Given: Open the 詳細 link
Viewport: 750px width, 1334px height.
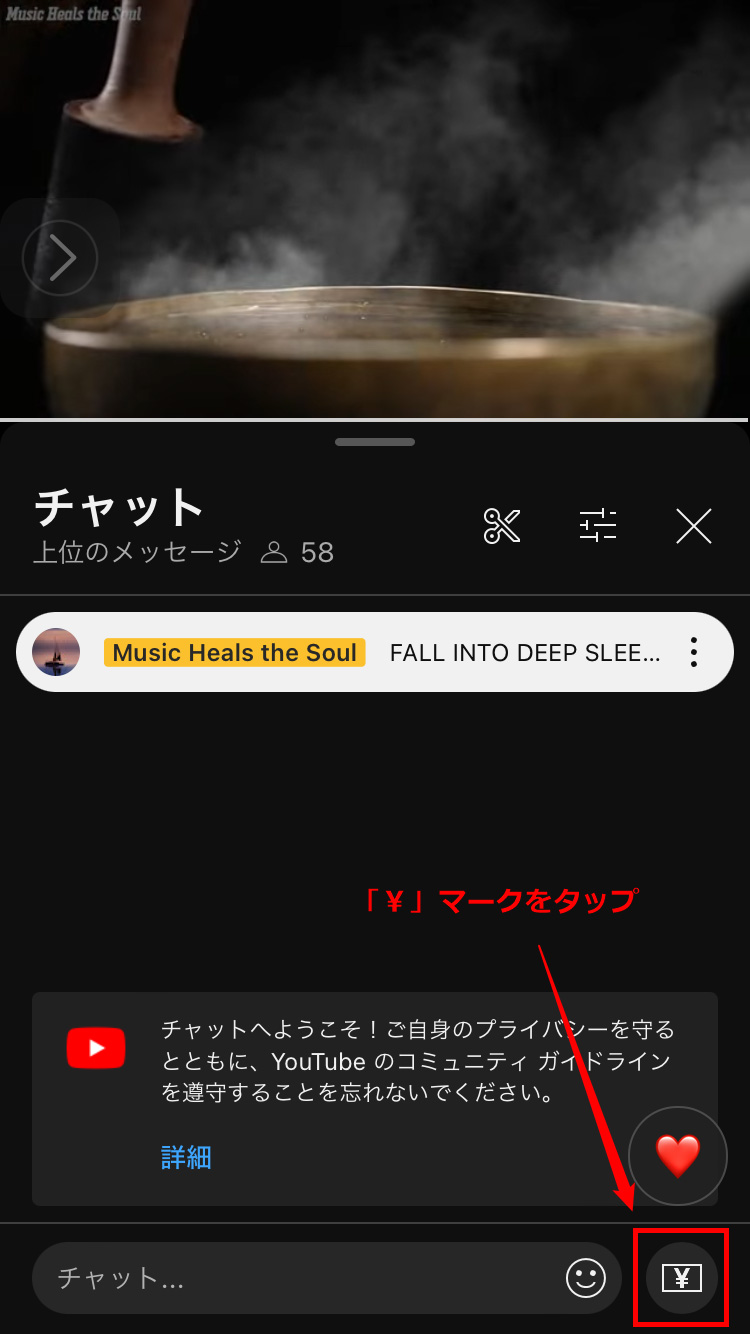Looking at the screenshot, I should click(186, 1157).
